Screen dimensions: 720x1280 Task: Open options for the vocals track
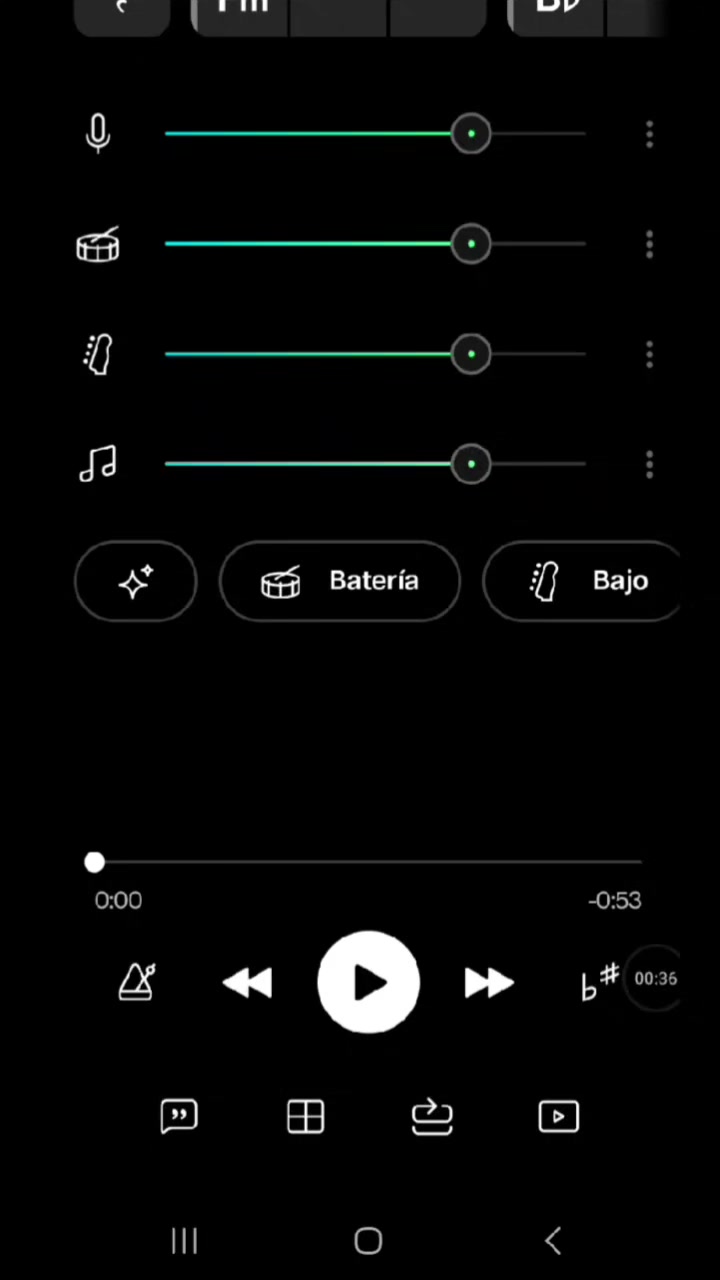[x=649, y=134]
